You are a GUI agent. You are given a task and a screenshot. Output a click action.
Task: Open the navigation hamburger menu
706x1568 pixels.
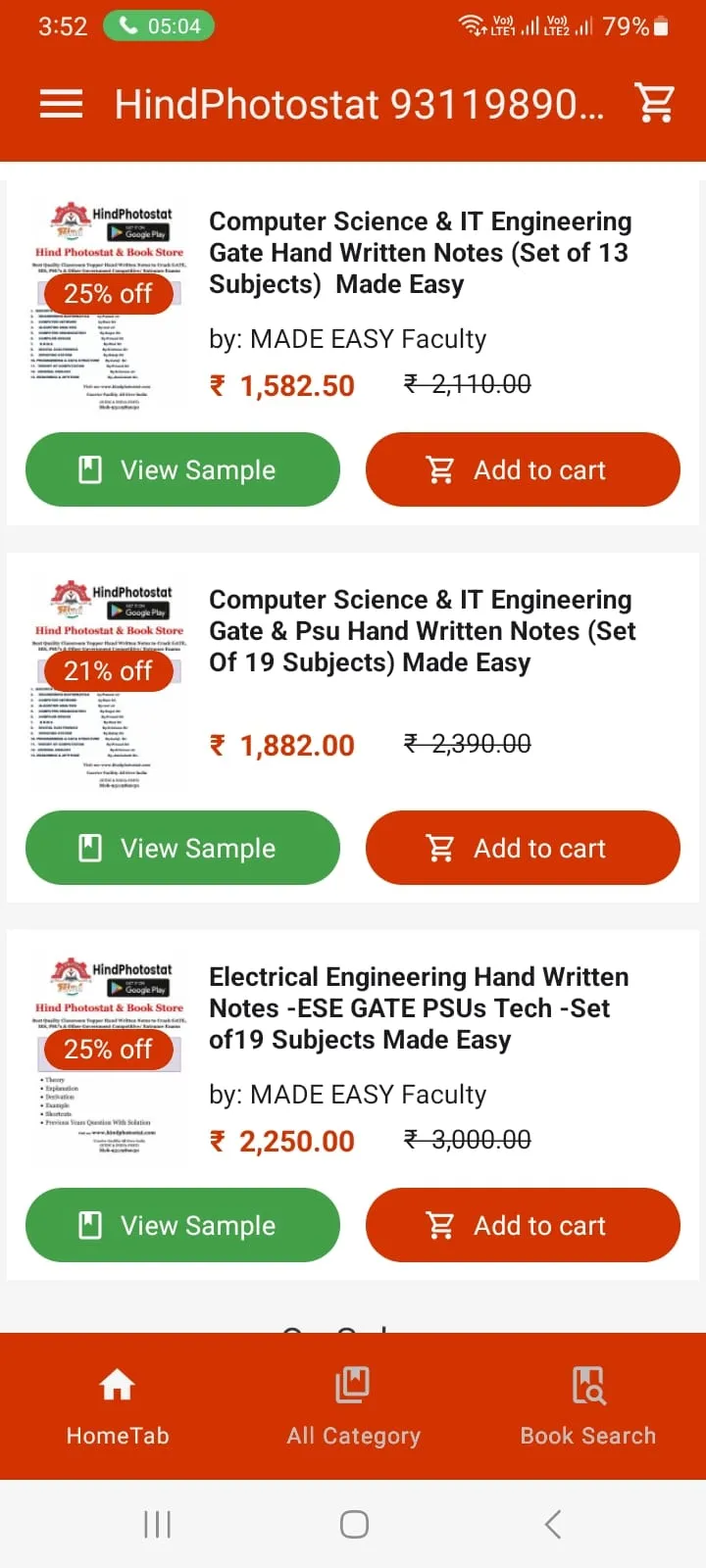coord(61,103)
